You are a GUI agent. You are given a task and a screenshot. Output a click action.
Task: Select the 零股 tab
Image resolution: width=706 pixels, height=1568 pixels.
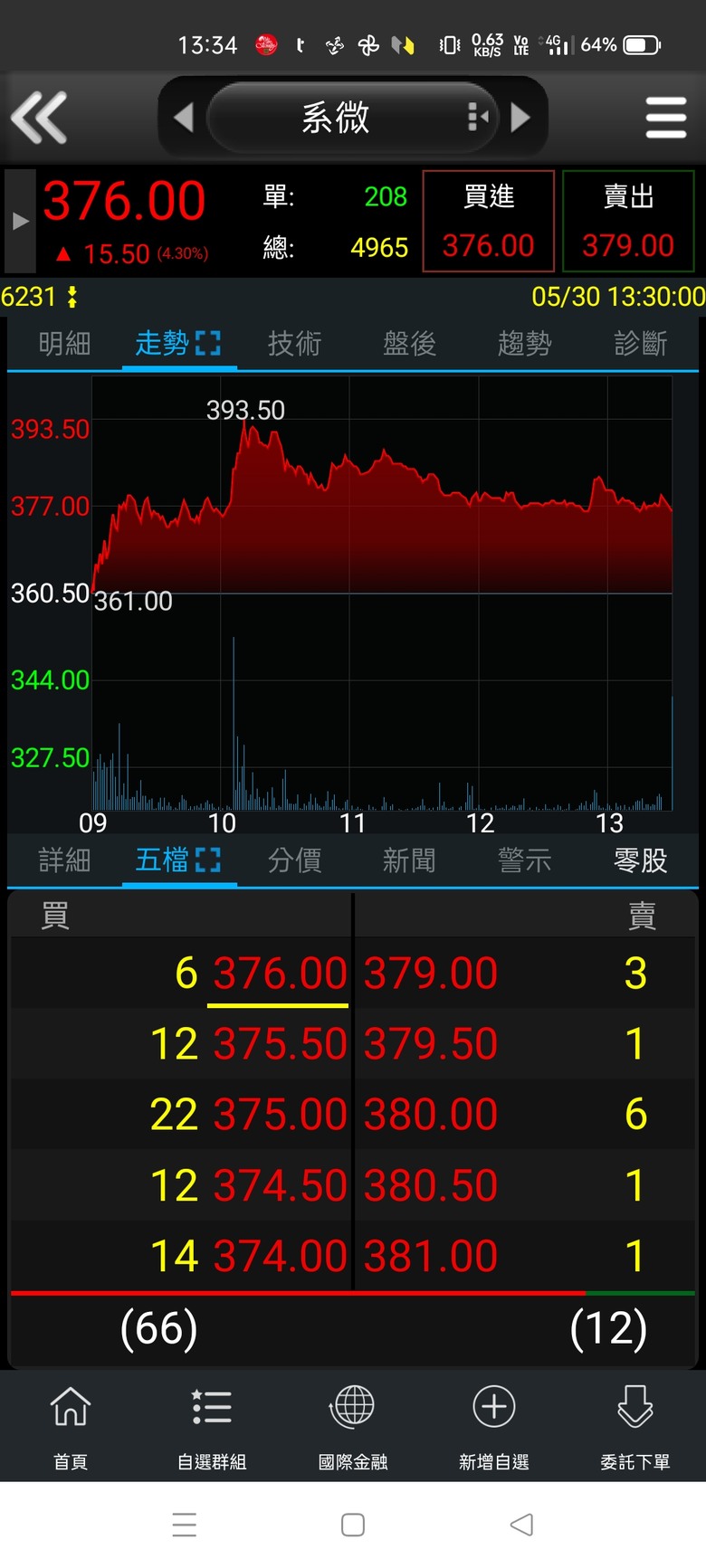[640, 860]
